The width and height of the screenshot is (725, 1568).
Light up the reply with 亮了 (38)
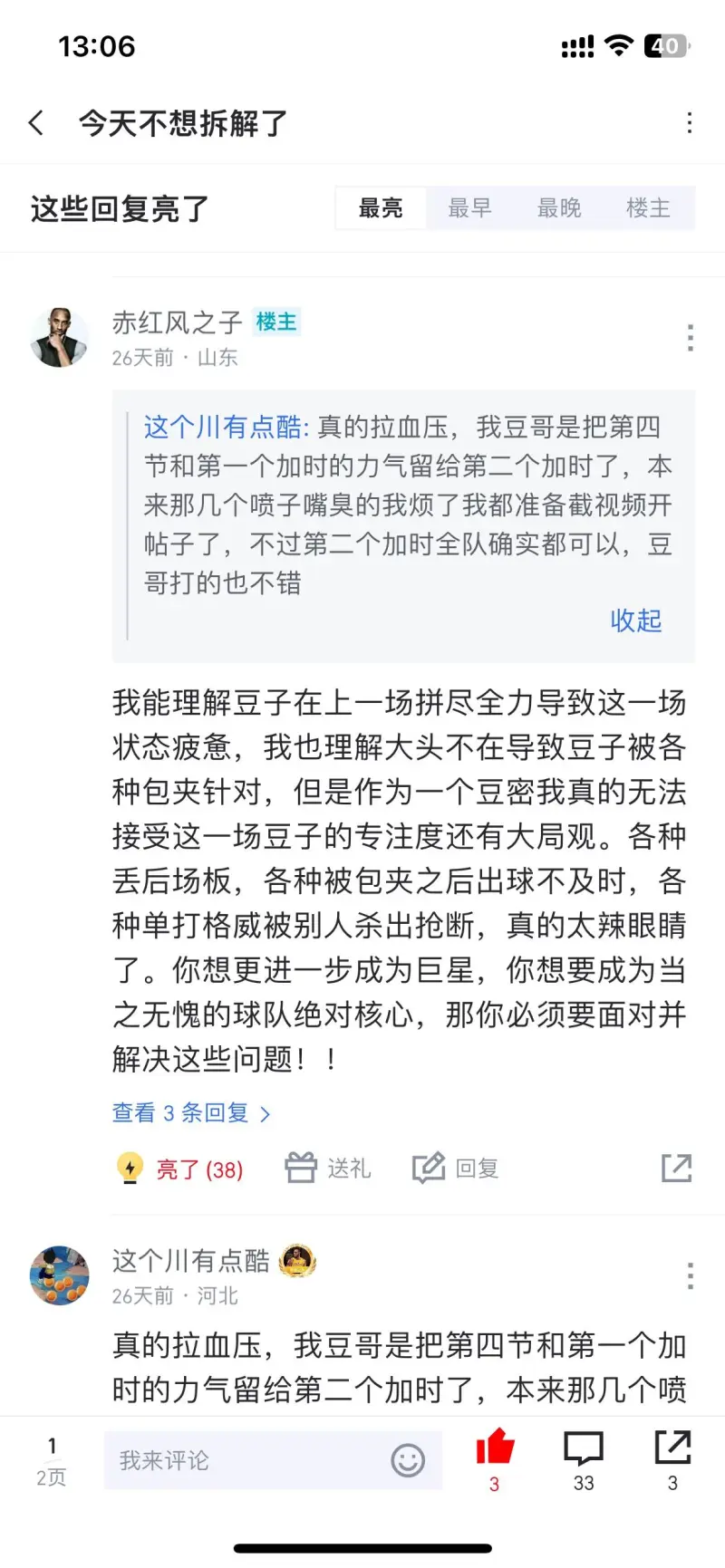coord(180,1169)
